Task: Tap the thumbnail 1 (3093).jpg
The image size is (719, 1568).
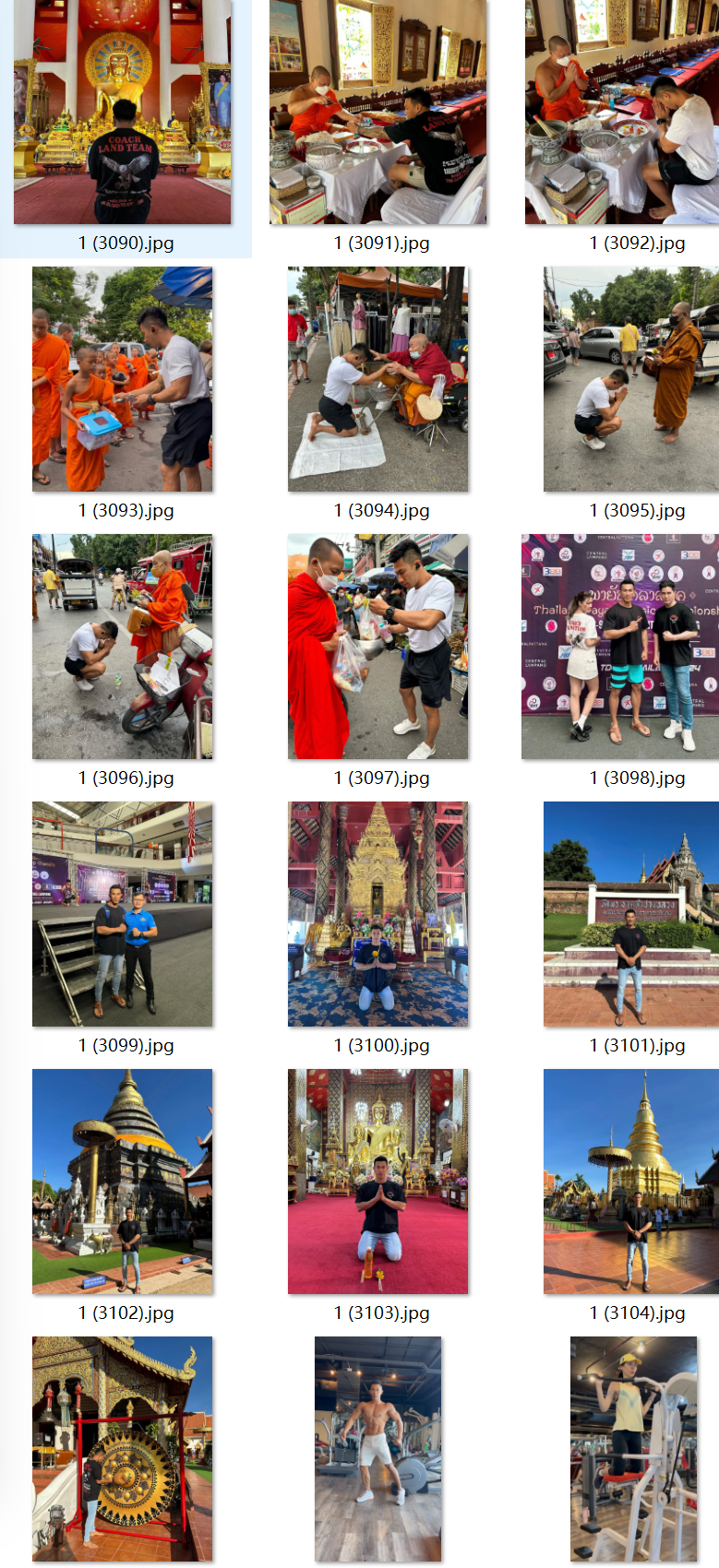Action: click(x=123, y=379)
